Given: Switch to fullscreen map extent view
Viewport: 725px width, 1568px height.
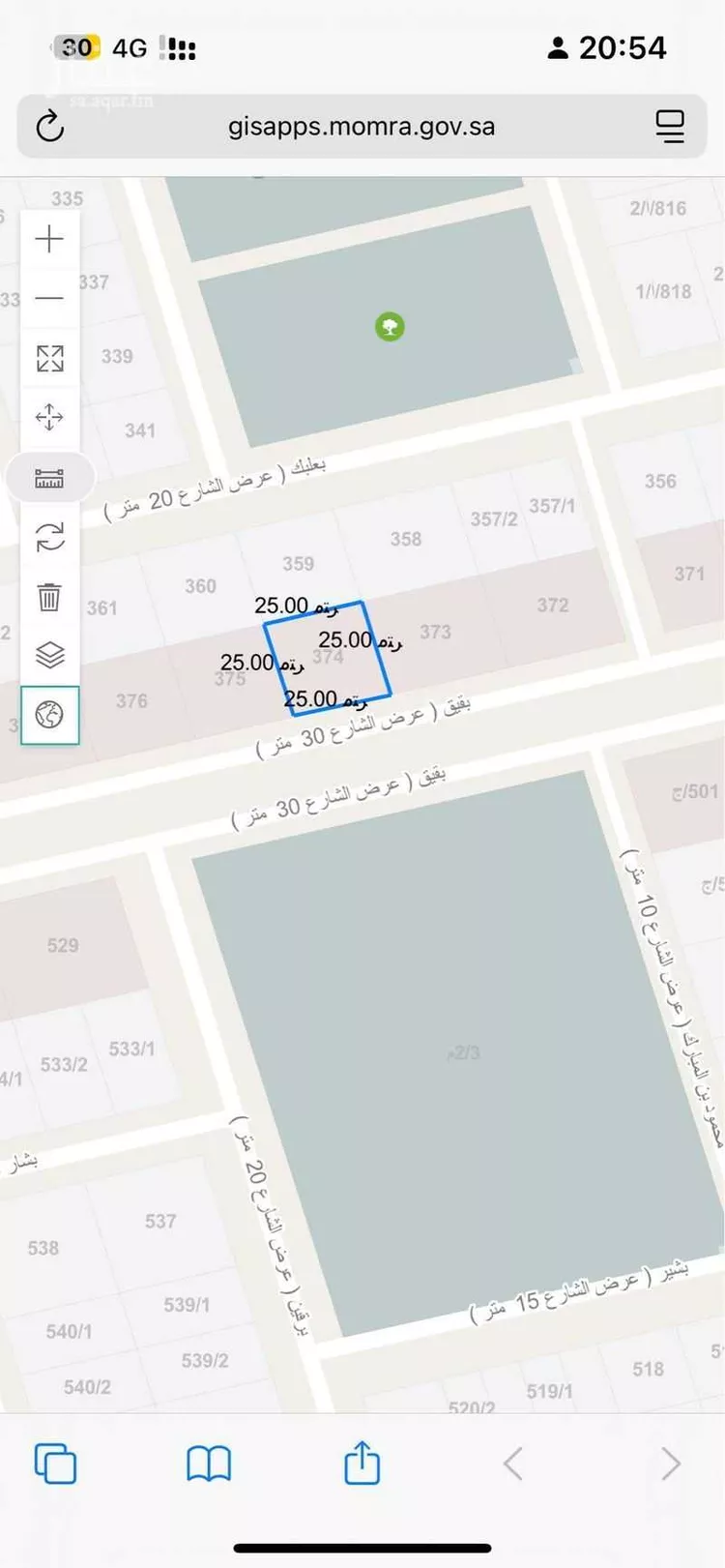Looking at the screenshot, I should (x=48, y=358).
